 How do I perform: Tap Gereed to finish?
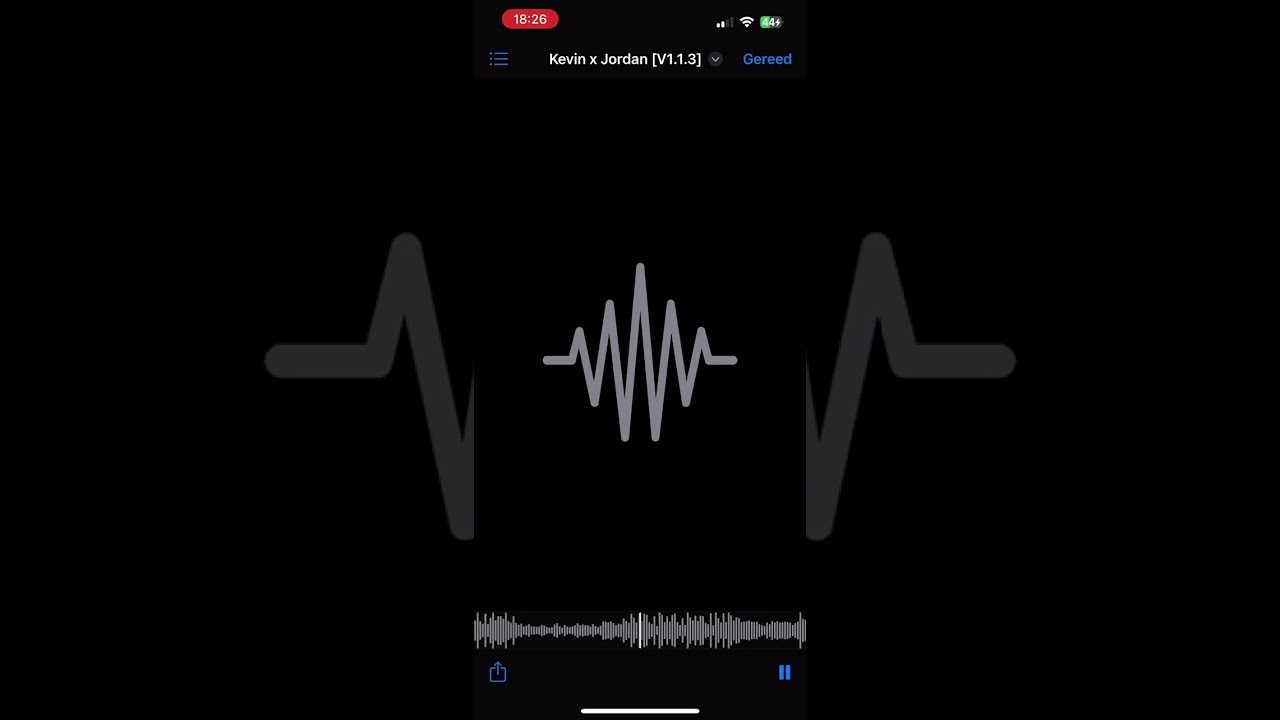click(x=767, y=60)
